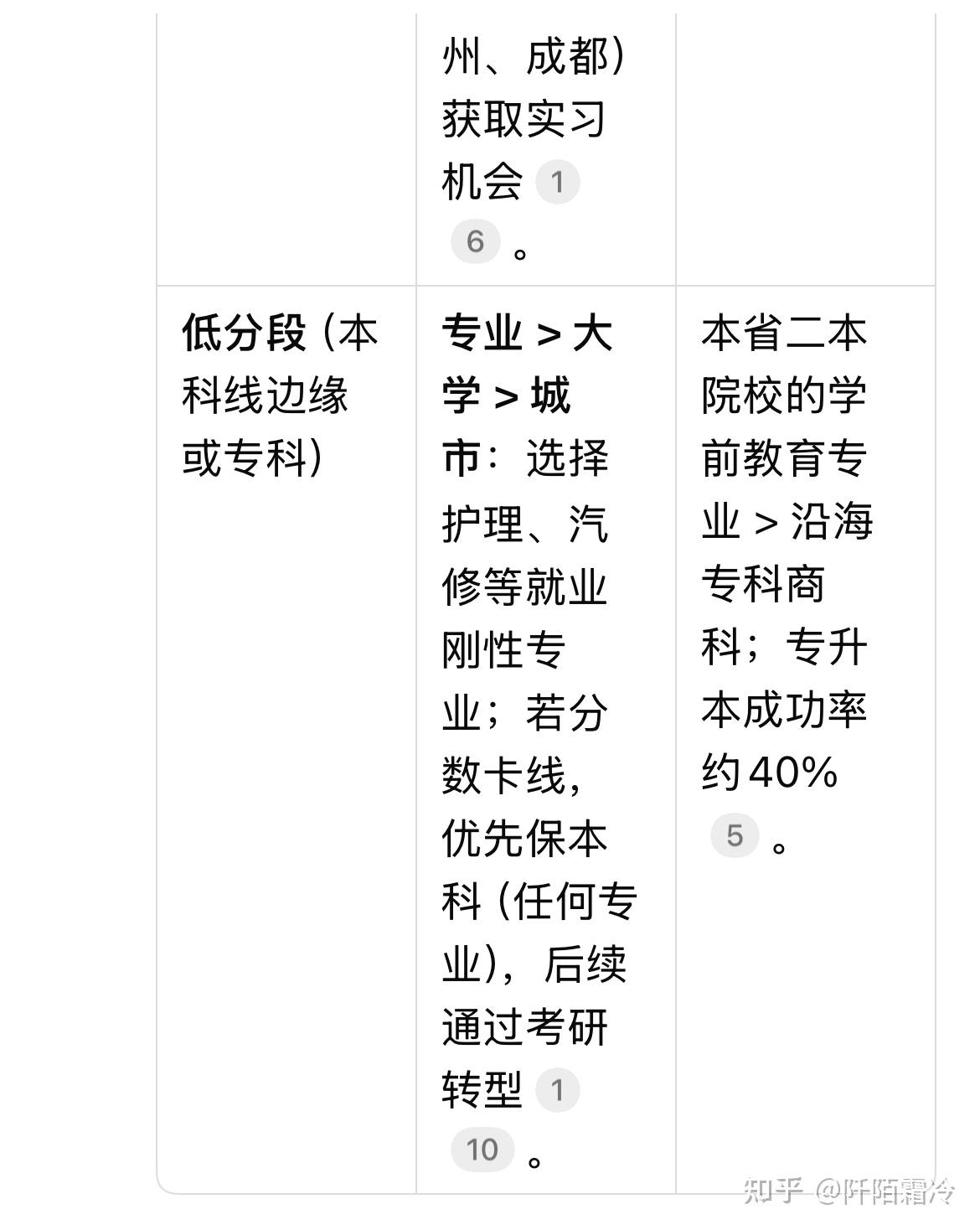Open citation 1 next to 获取实习机会
The width and height of the screenshot is (980, 1230).
click(557, 182)
